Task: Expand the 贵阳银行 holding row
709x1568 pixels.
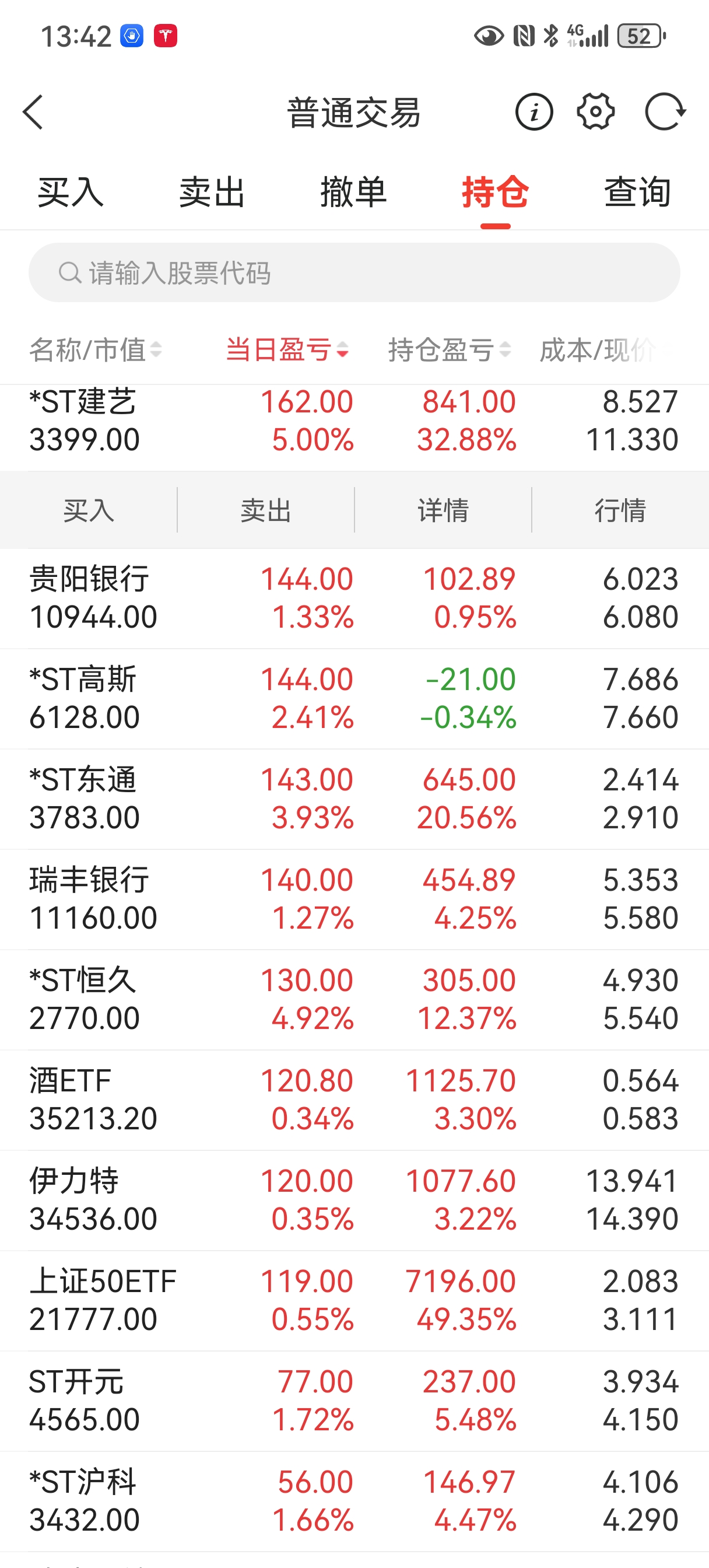Action: click(x=354, y=598)
